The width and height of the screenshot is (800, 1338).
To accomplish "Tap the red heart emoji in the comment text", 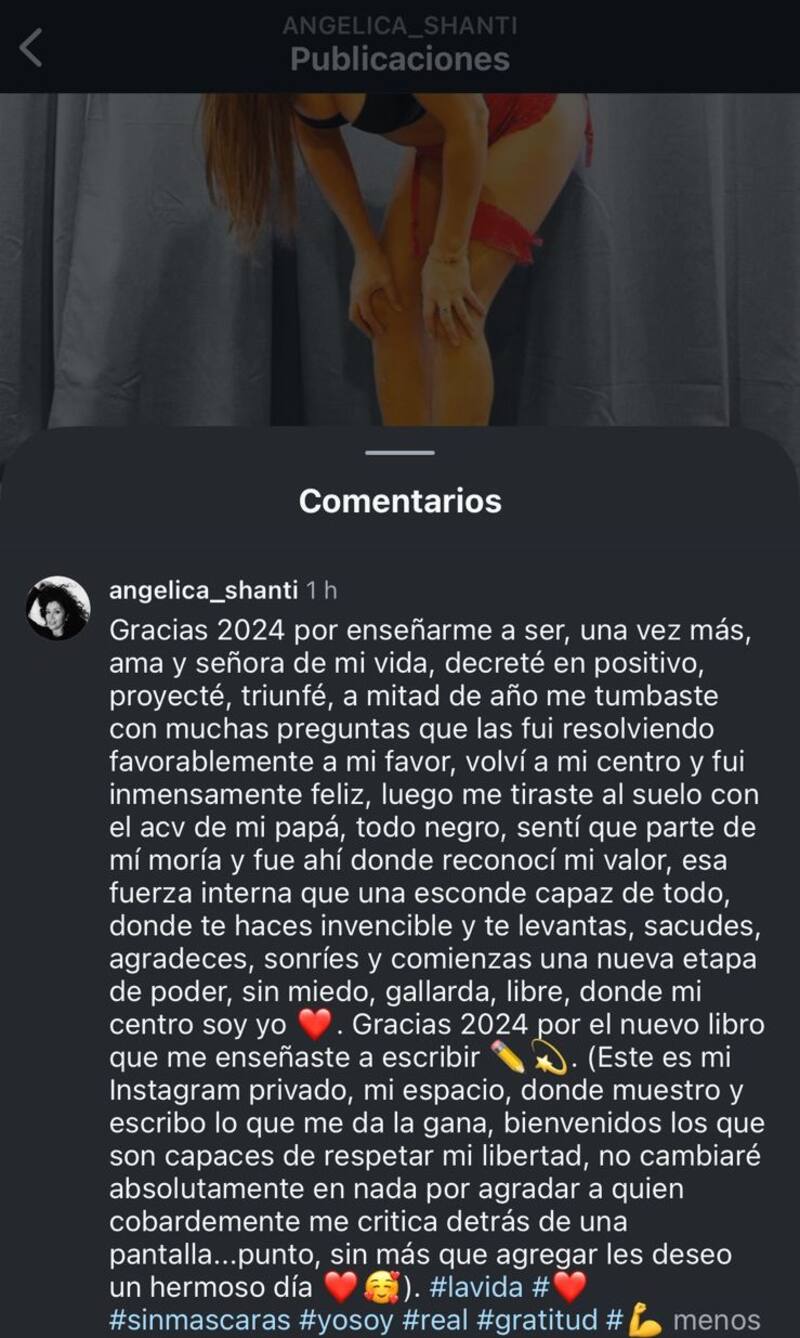I will click(312, 1024).
